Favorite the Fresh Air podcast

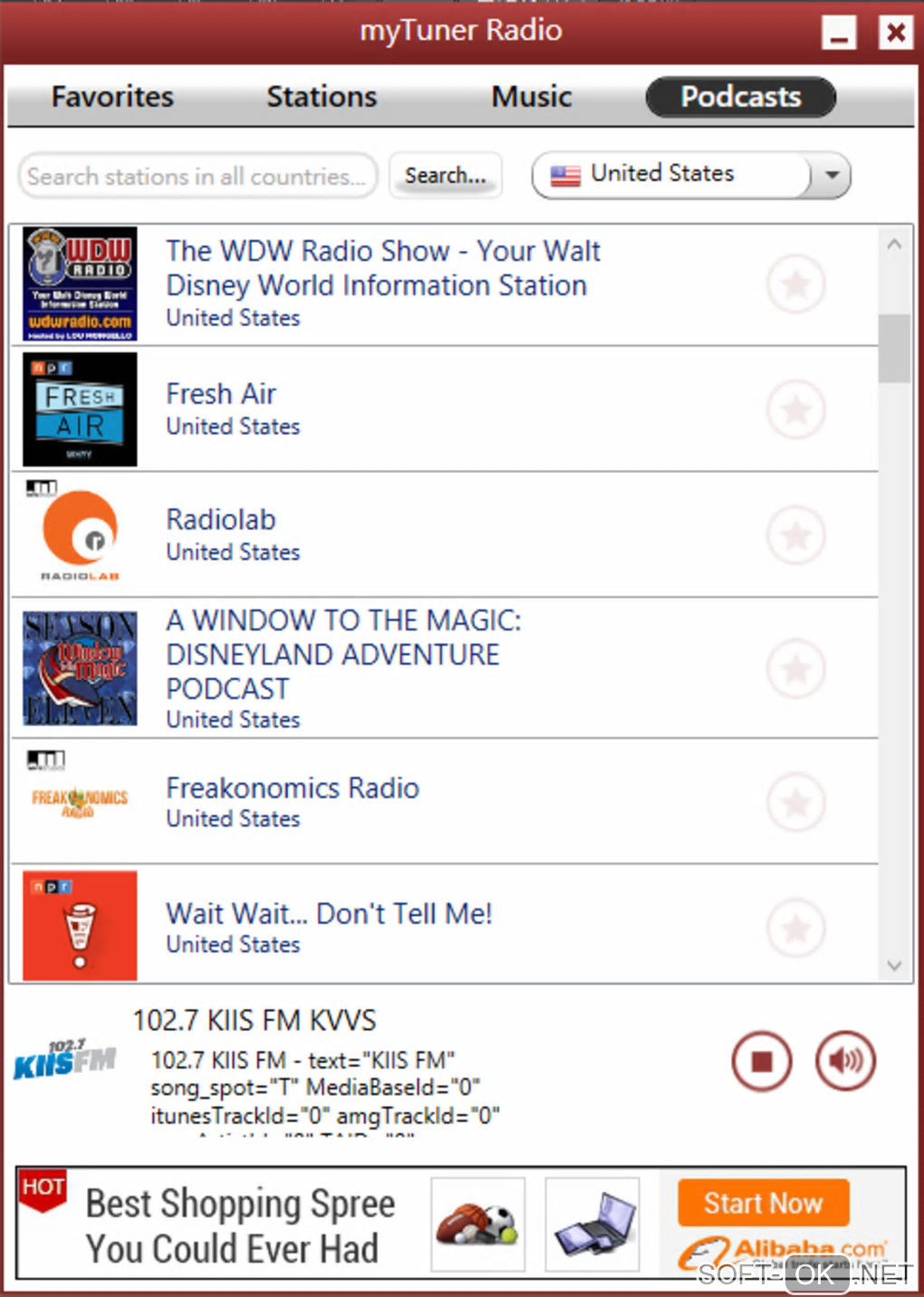[x=795, y=409]
